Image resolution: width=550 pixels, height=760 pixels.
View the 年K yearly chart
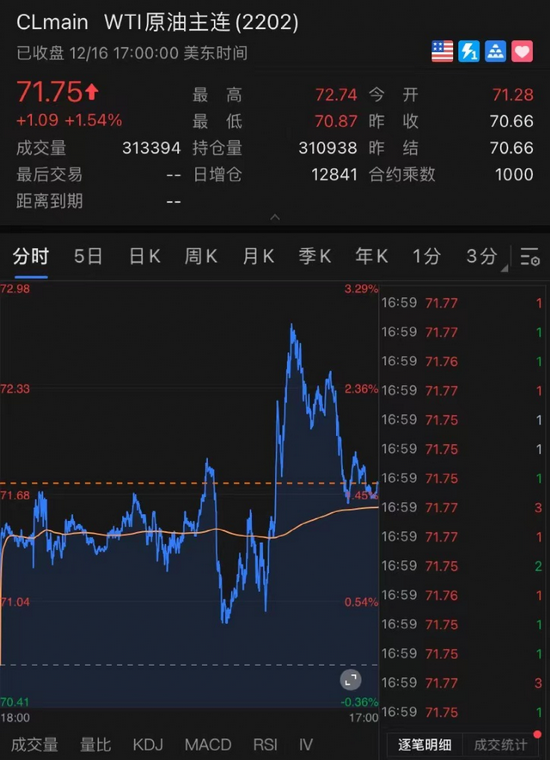(371, 256)
